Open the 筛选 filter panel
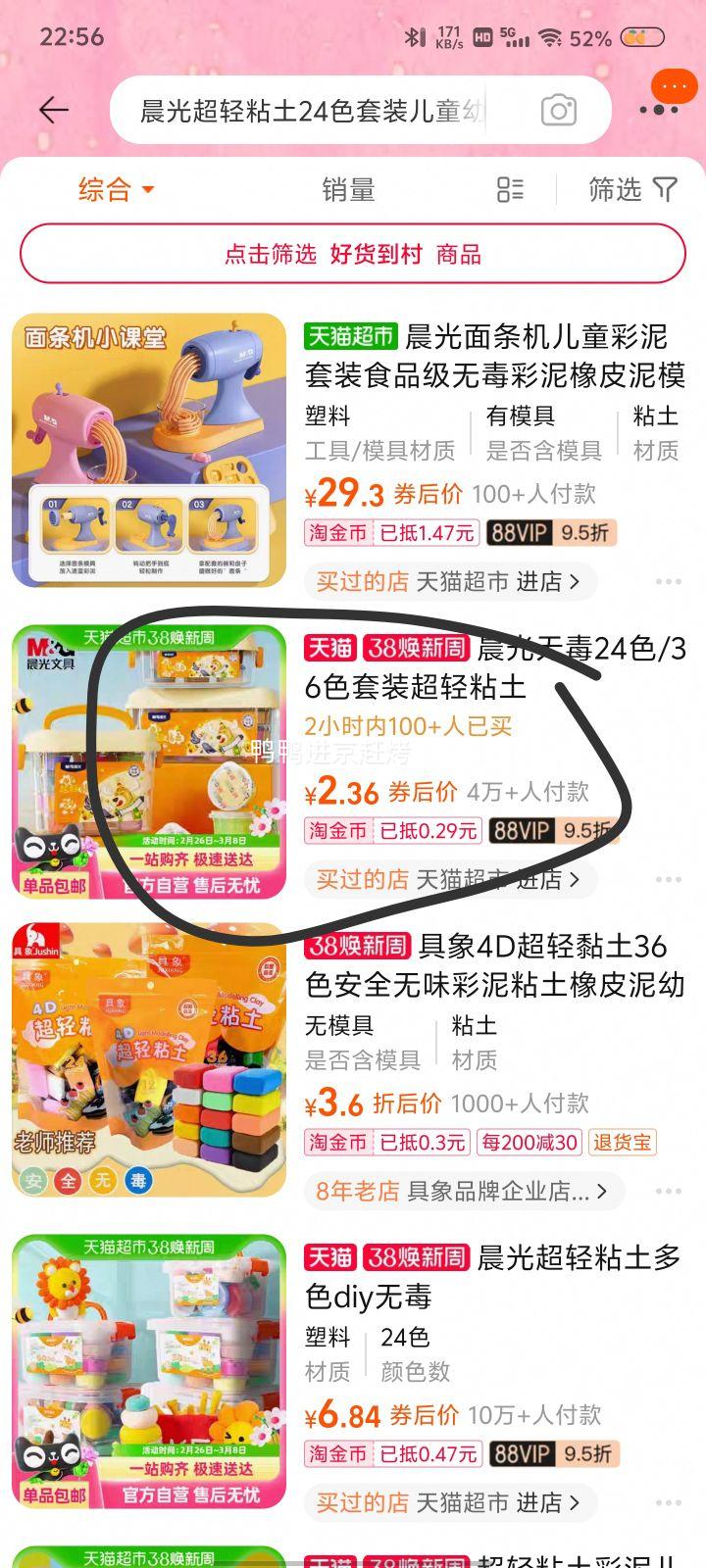The height and width of the screenshot is (1568, 706). click(x=632, y=189)
